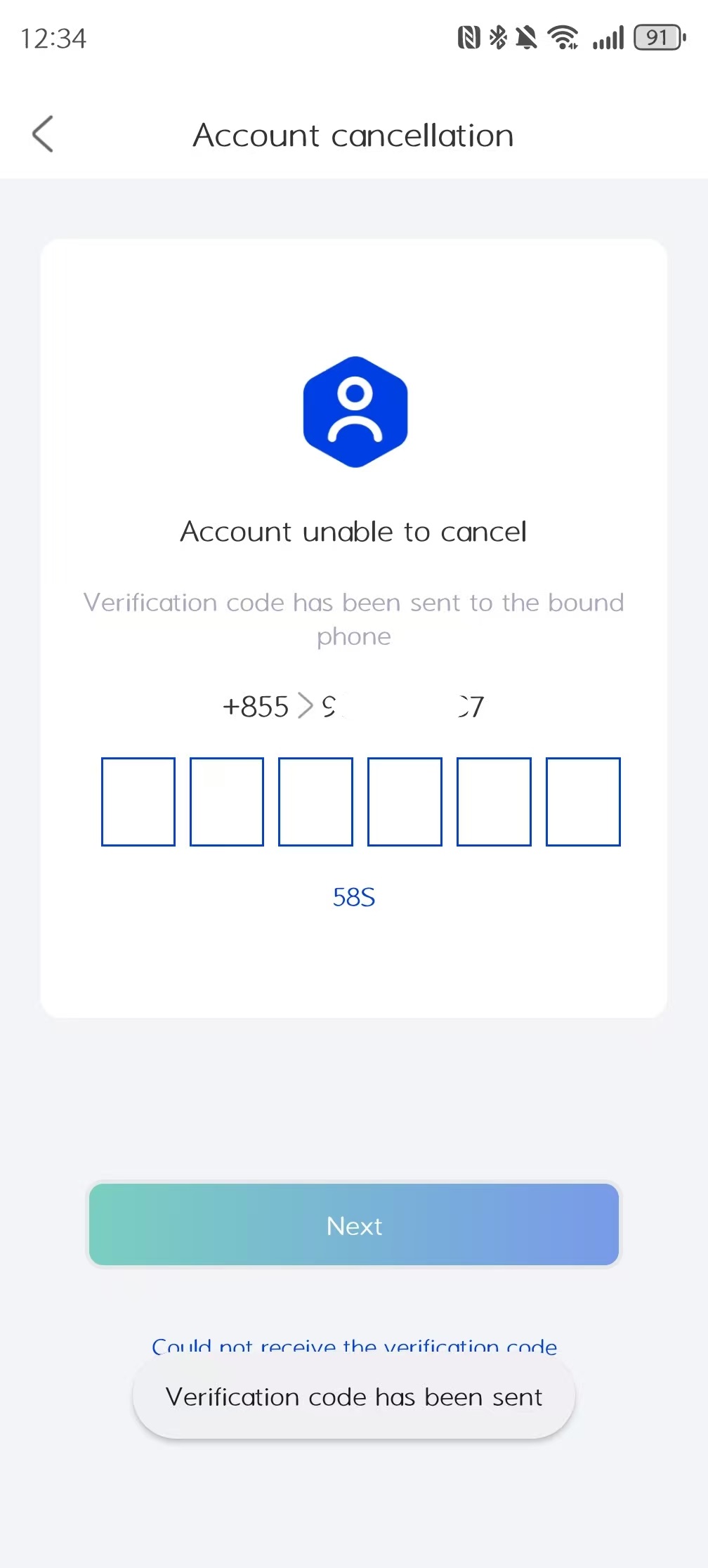Go back from Account cancellation
The height and width of the screenshot is (1568, 708).
tap(43, 134)
